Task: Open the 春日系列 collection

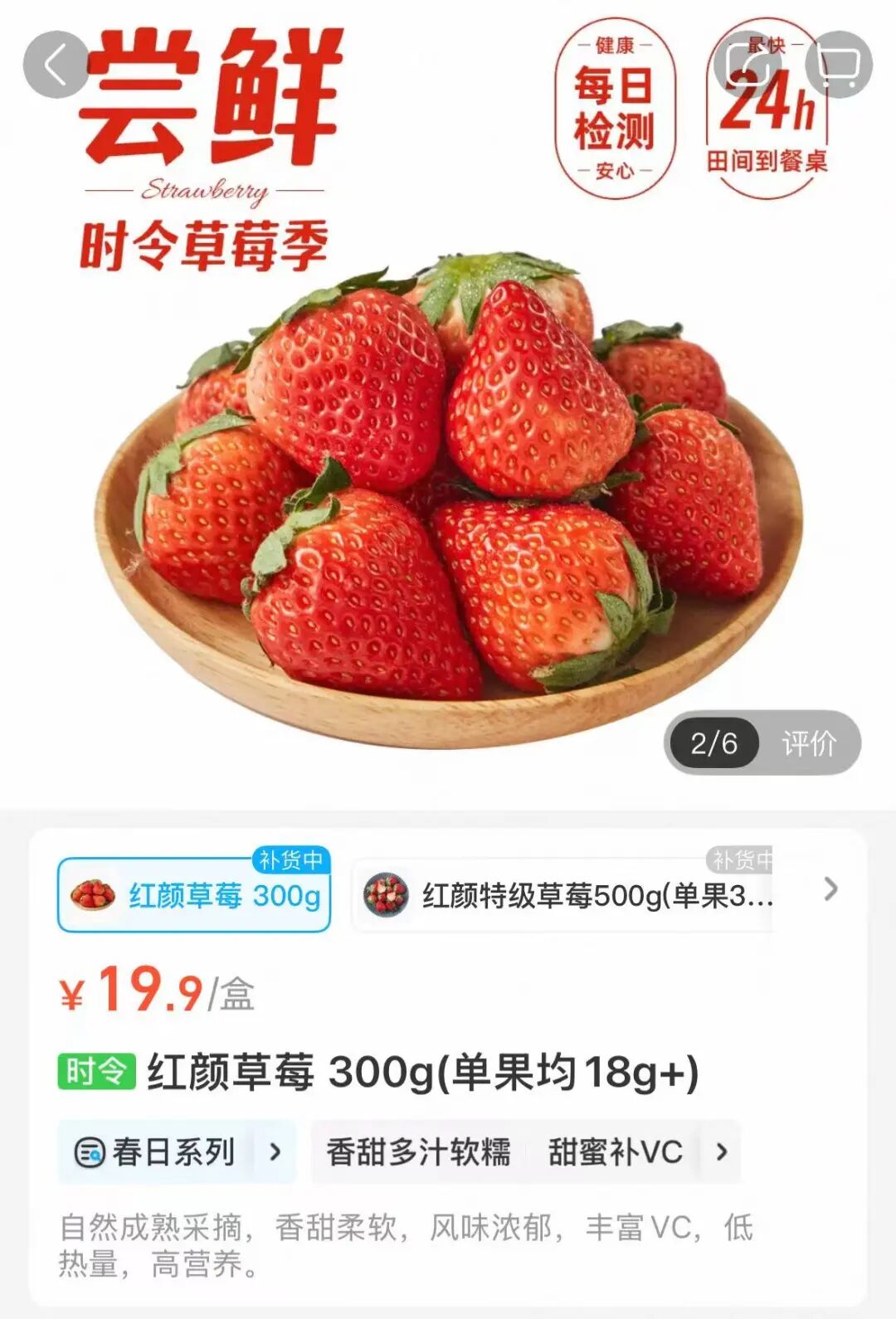Action: [x=177, y=1152]
